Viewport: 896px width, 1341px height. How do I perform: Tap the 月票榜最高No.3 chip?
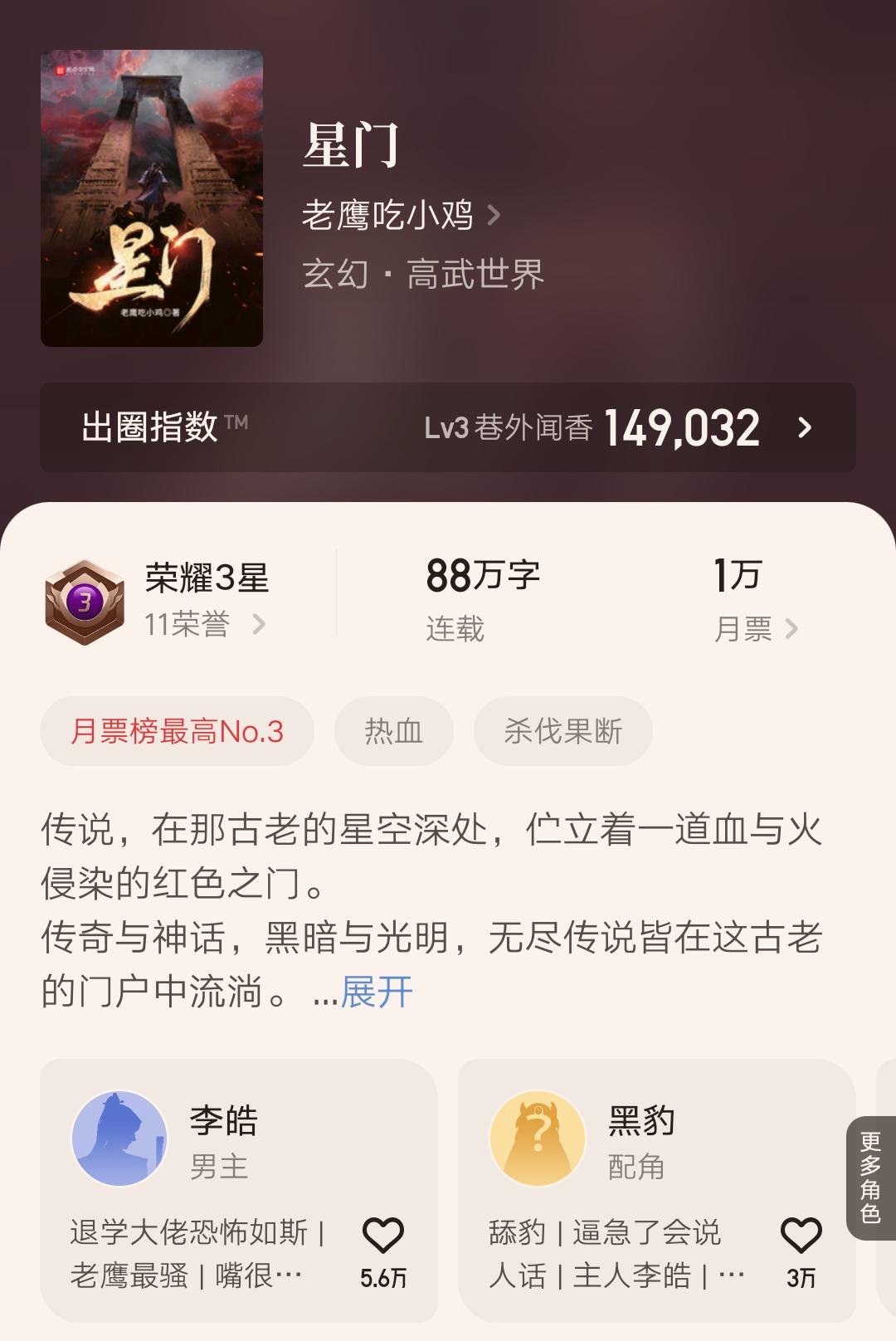[x=177, y=731]
